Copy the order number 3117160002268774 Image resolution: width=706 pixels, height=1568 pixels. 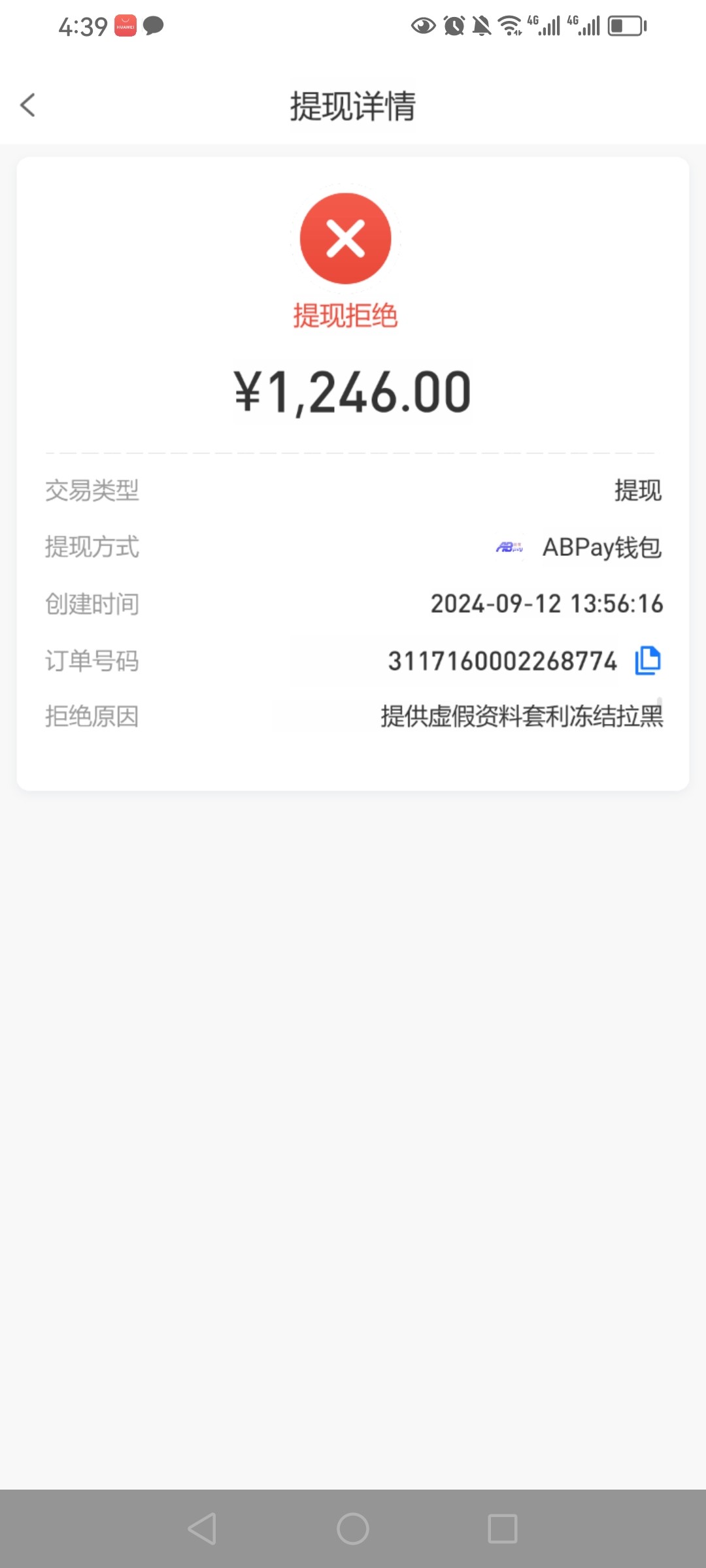[648, 661]
